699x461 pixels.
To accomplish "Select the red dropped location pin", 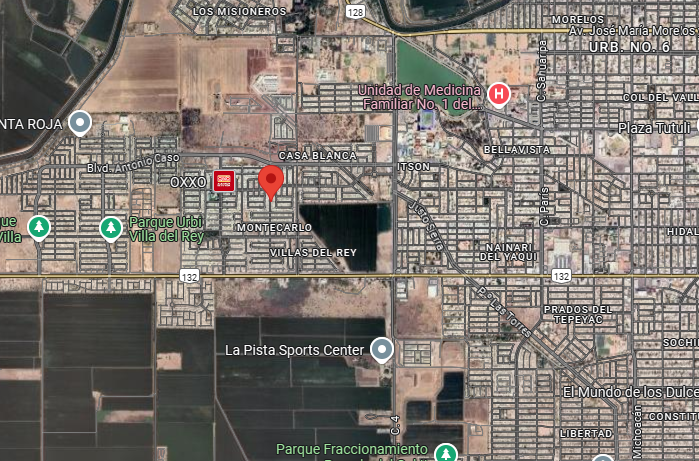I will (x=271, y=183).
